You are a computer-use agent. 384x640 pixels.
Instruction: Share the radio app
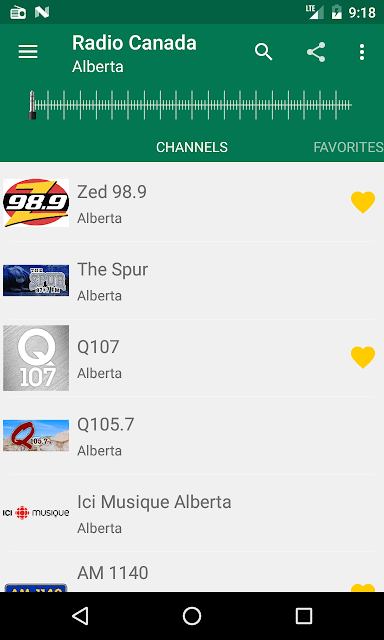click(x=316, y=52)
